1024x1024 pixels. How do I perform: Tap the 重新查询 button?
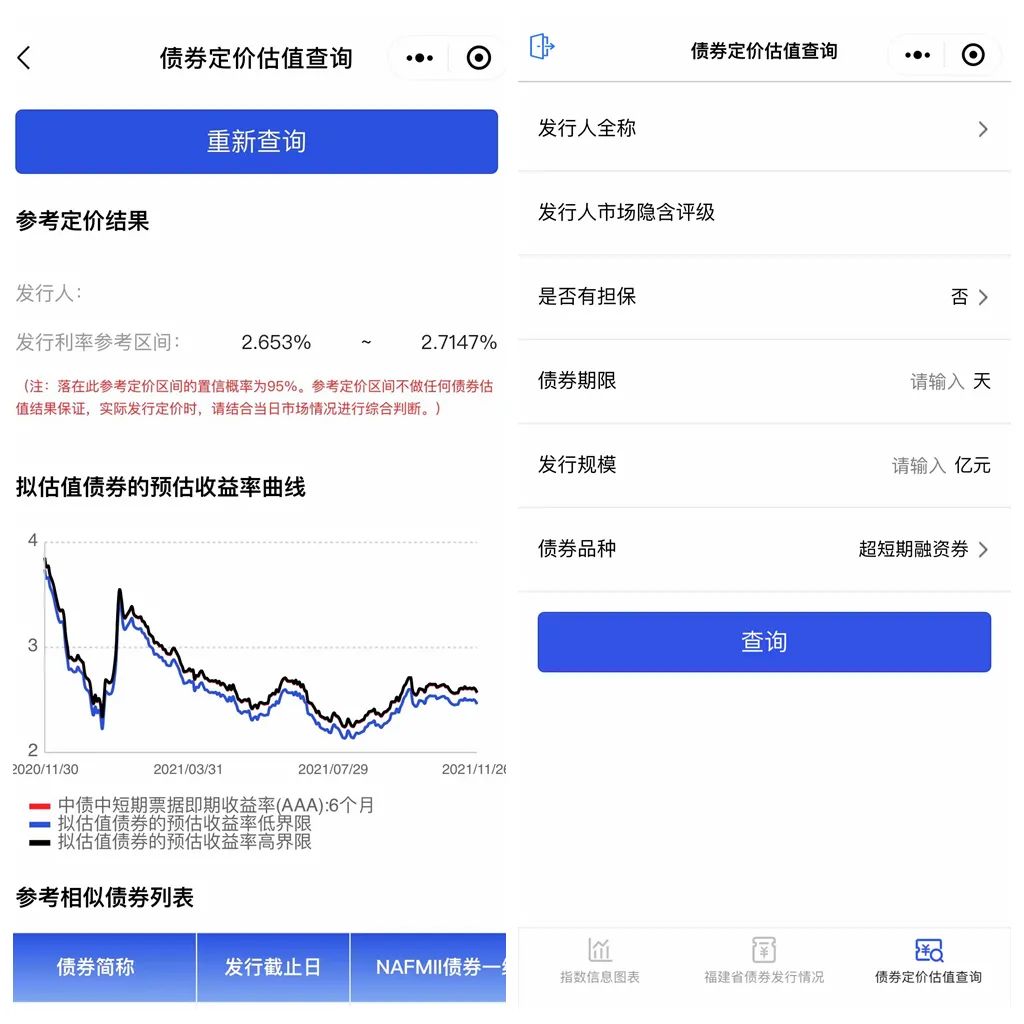coord(256,142)
